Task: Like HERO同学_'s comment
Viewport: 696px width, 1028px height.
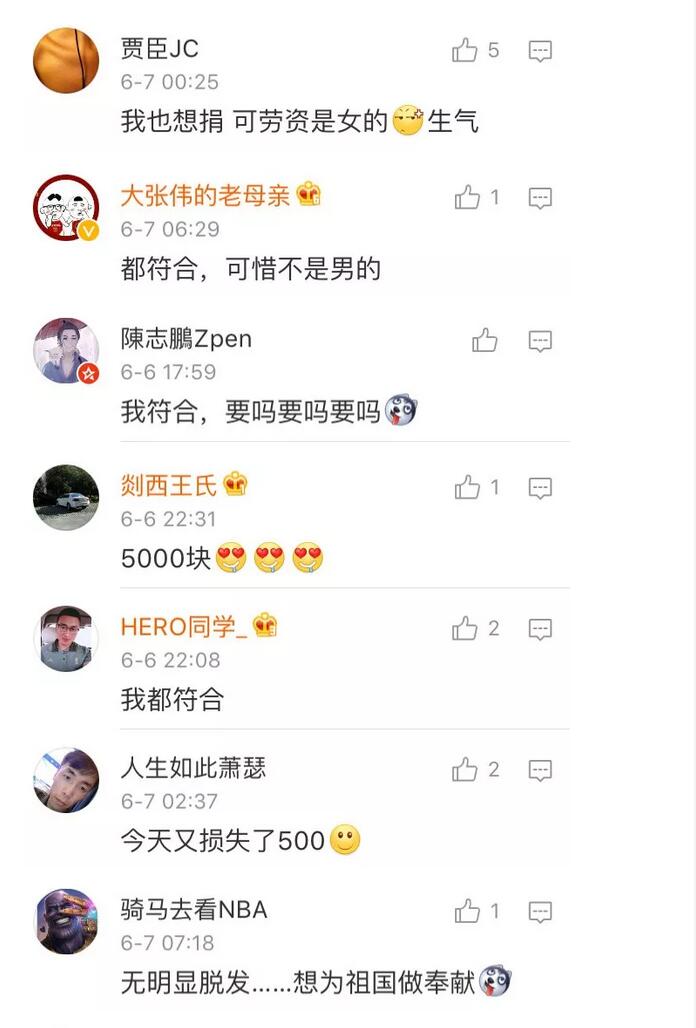Action: (x=465, y=628)
